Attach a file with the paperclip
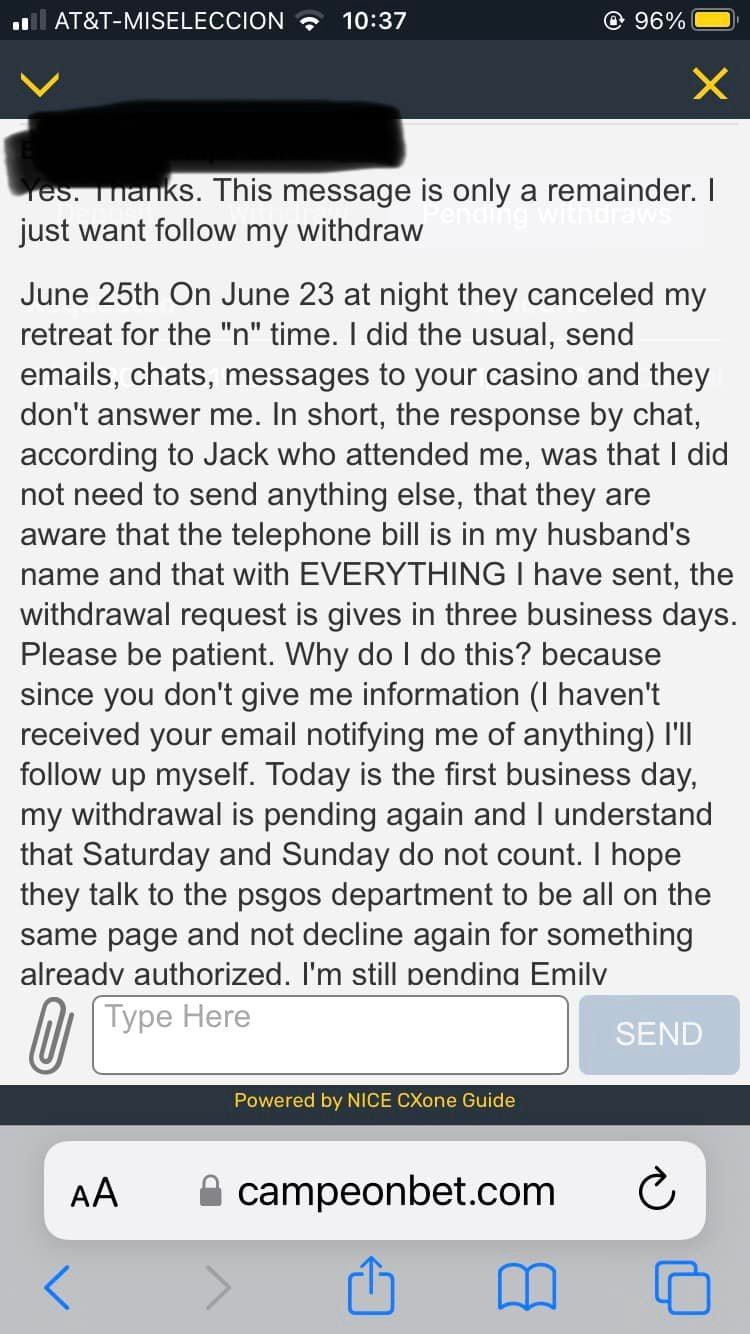Image resolution: width=750 pixels, height=1334 pixels. click(x=50, y=1034)
